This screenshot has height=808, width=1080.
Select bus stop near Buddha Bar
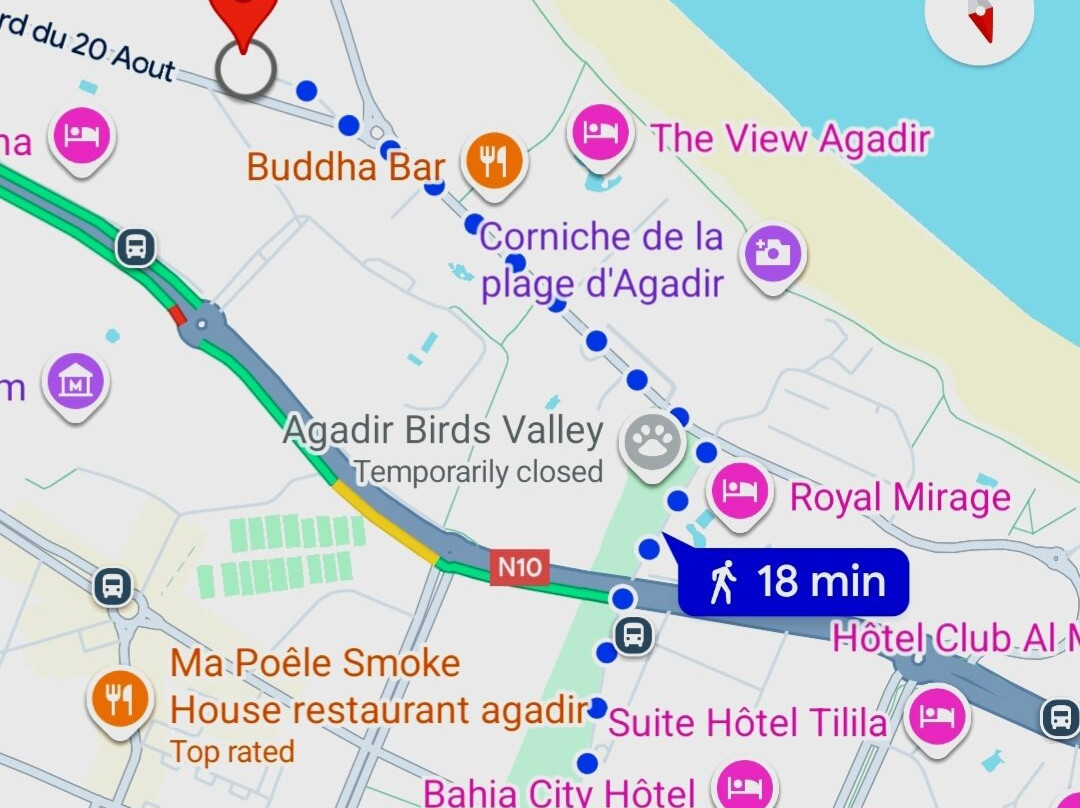click(136, 246)
